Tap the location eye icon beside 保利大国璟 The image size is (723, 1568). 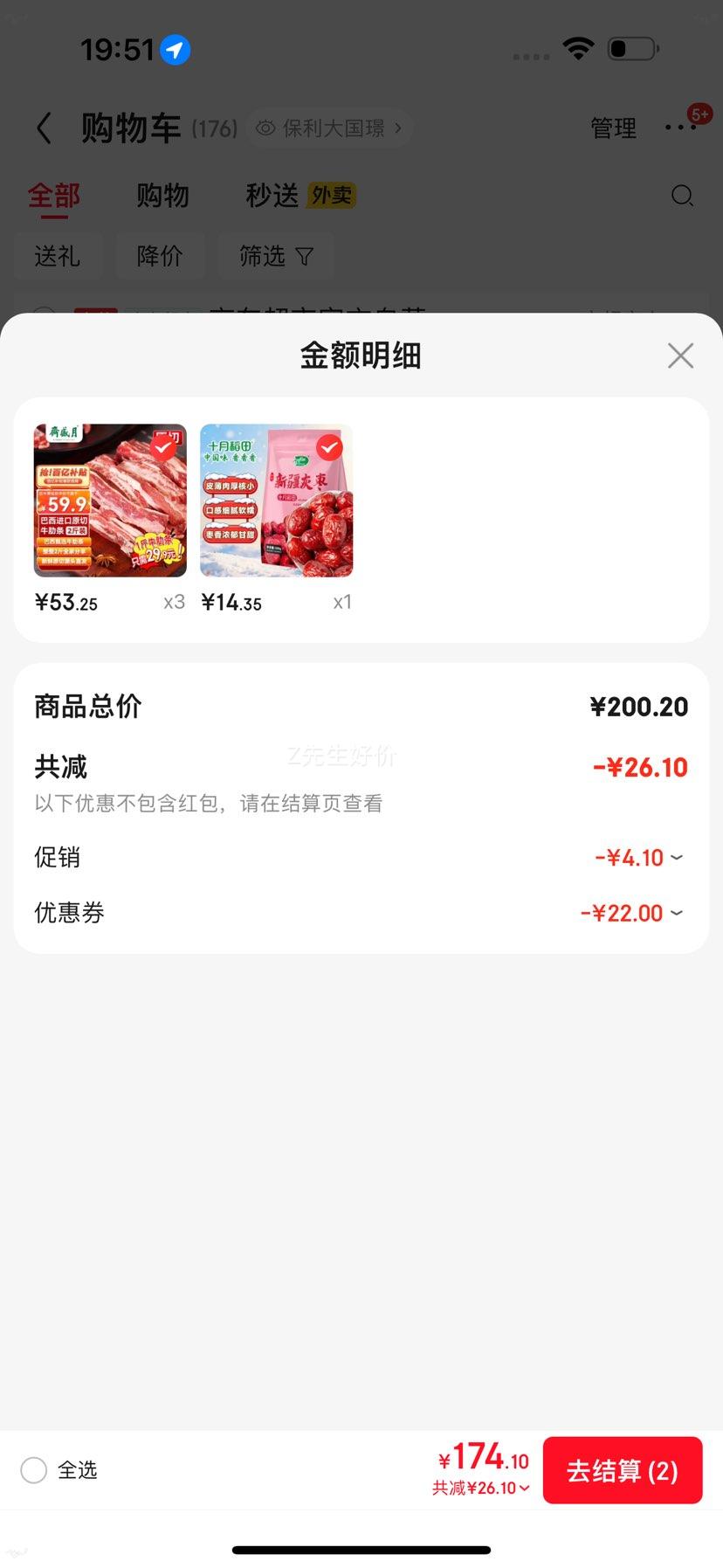(x=265, y=128)
